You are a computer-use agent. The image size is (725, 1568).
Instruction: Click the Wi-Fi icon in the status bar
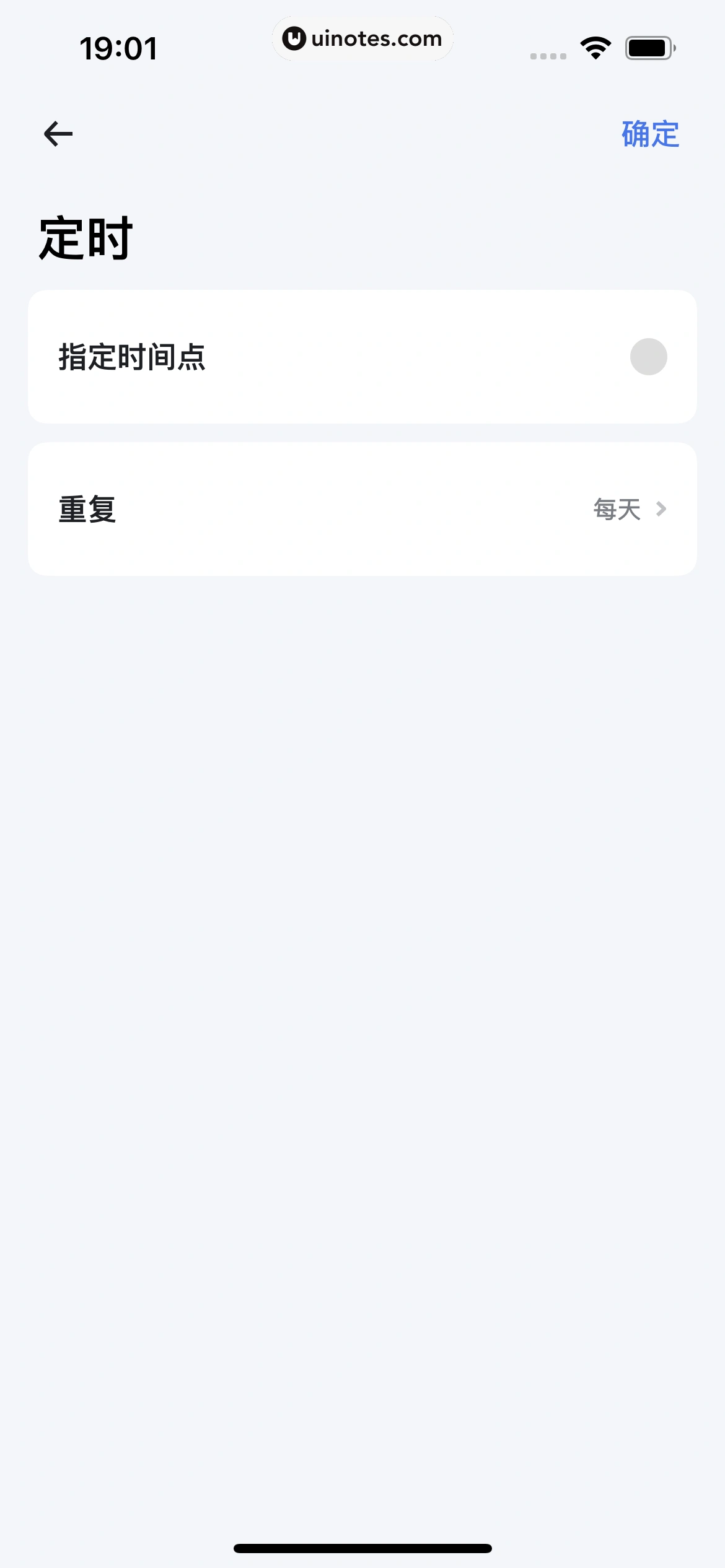pyautogui.click(x=594, y=46)
